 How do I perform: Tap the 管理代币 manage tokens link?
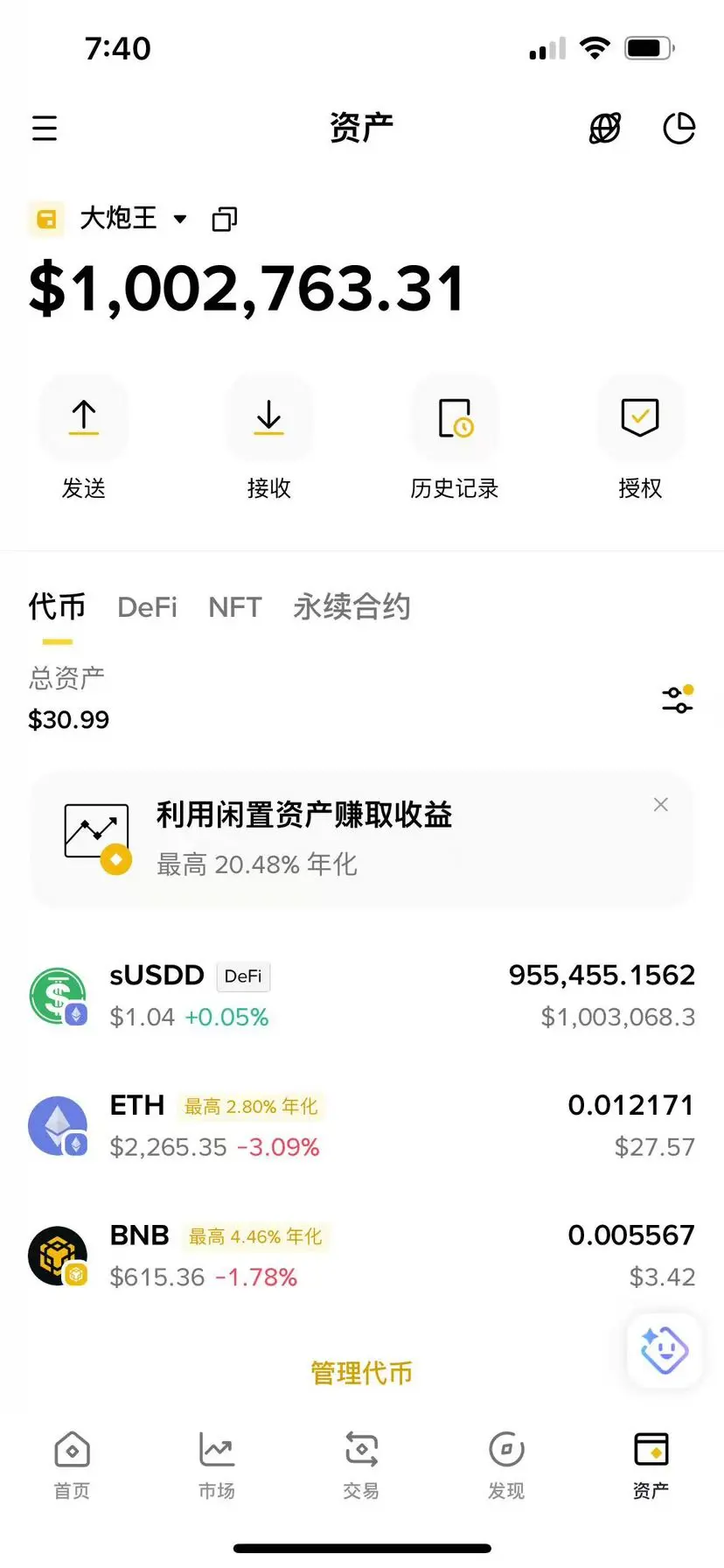[x=361, y=1373]
